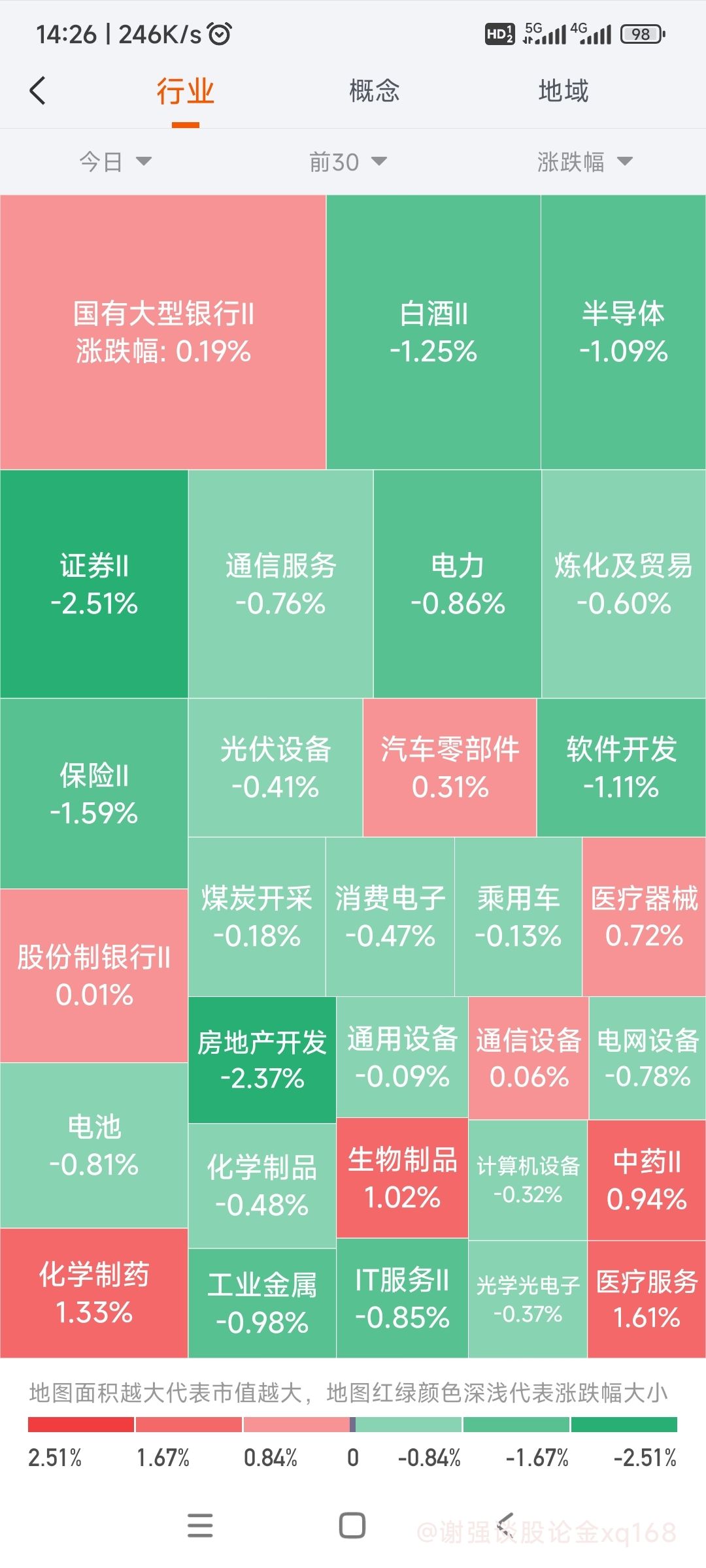Image resolution: width=706 pixels, height=1568 pixels.
Task: Open the 证券II tile showing -2.51%
Action: pos(94,584)
